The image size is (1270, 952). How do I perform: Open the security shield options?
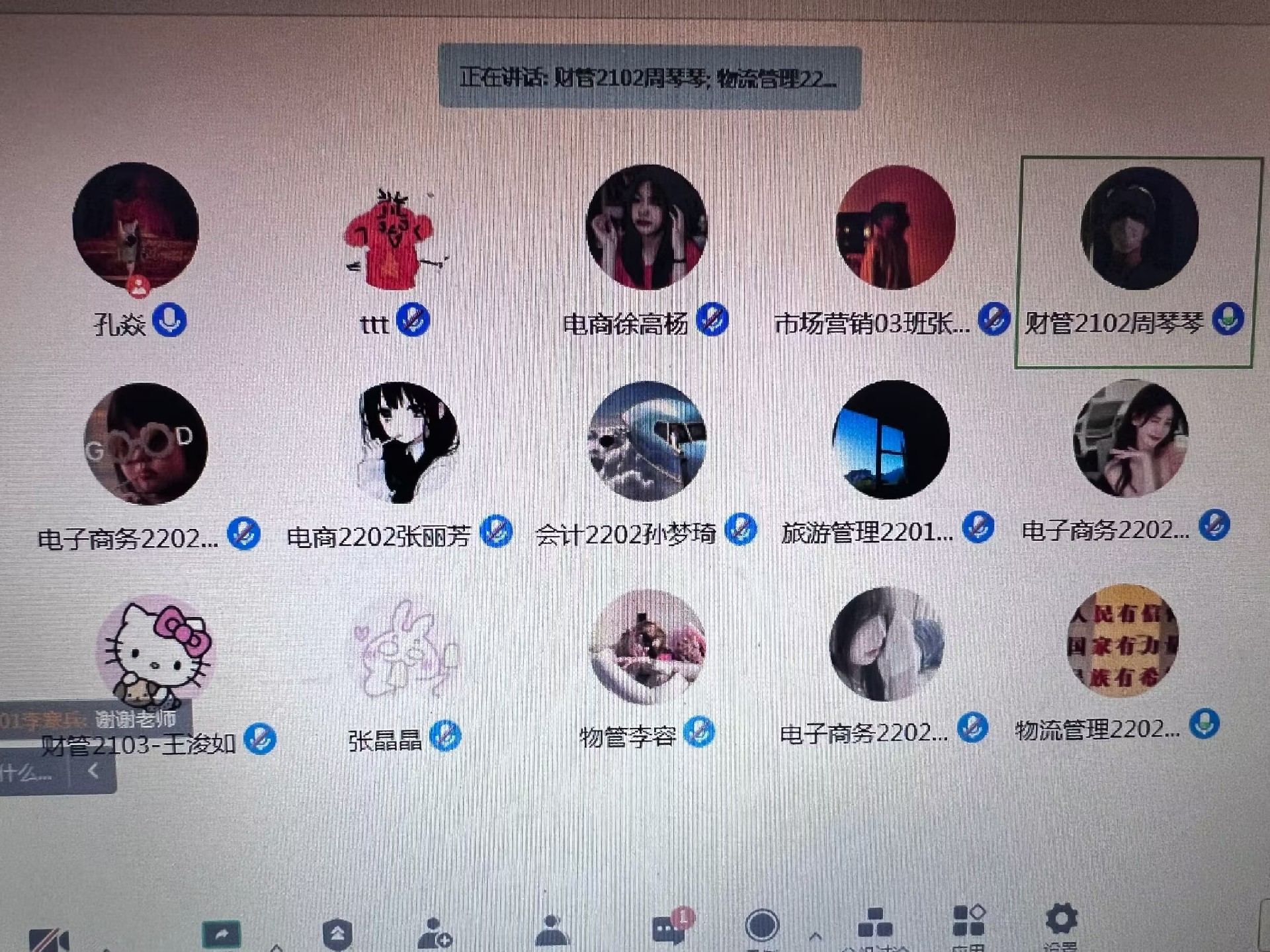[337, 933]
